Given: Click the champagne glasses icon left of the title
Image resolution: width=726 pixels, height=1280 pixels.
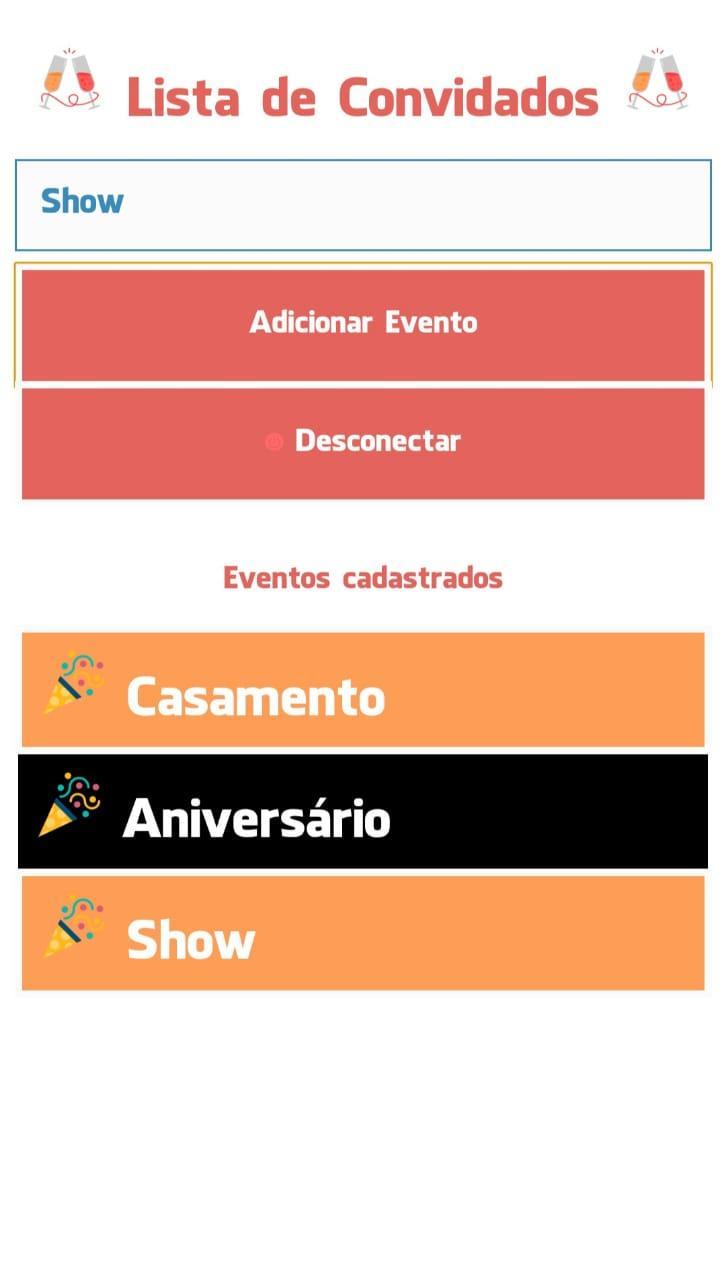Looking at the screenshot, I should click(68, 78).
